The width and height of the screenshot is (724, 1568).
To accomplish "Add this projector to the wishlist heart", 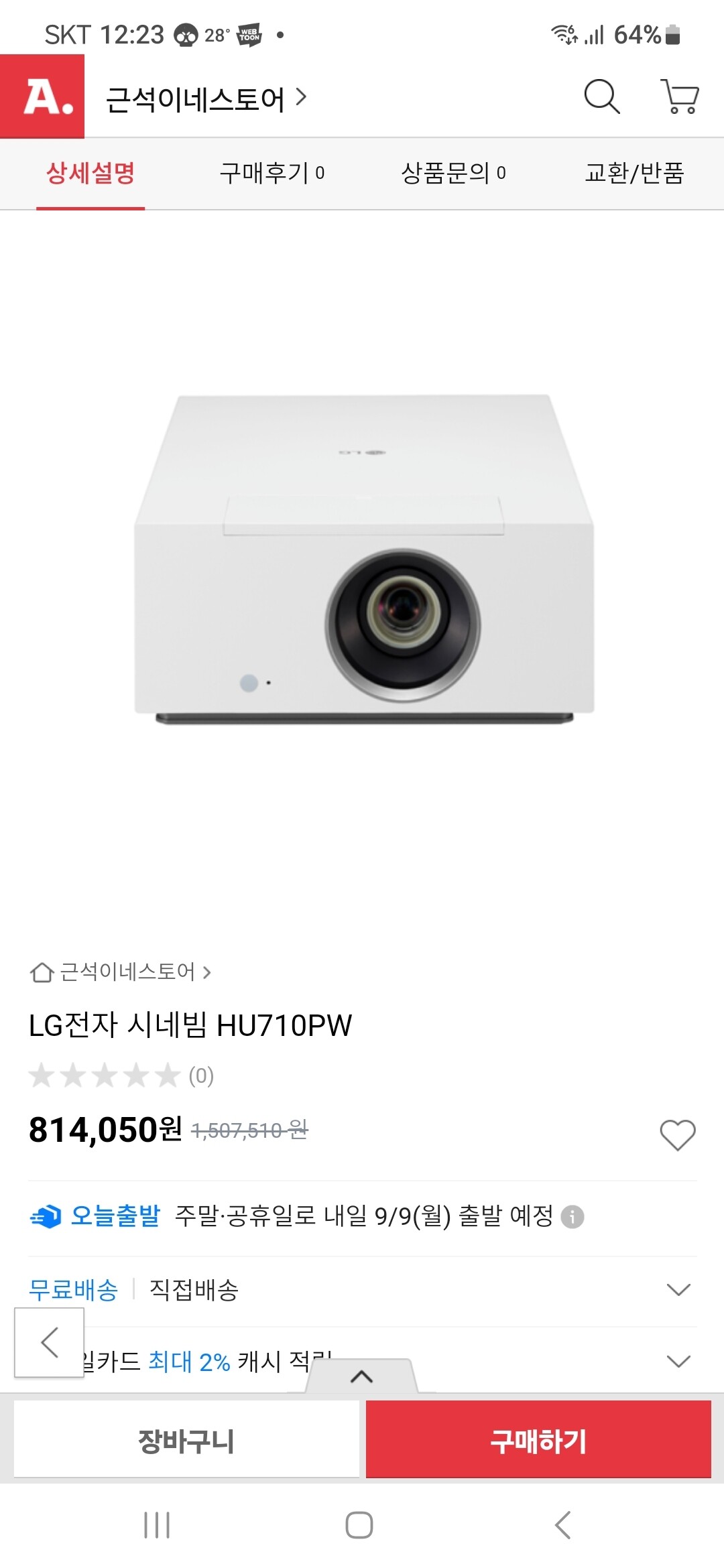I will (x=677, y=1135).
